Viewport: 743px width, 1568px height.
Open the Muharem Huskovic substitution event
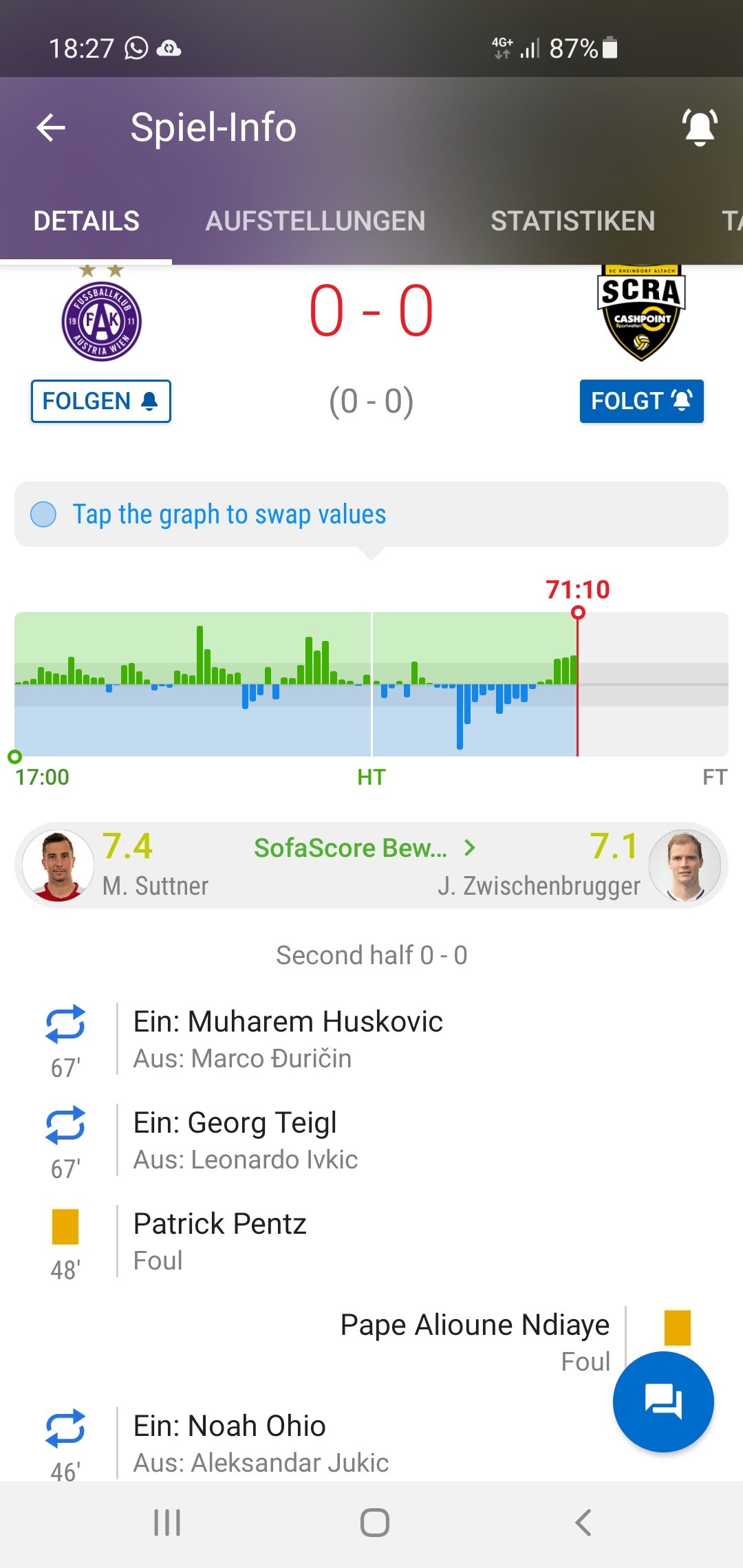click(371, 1039)
